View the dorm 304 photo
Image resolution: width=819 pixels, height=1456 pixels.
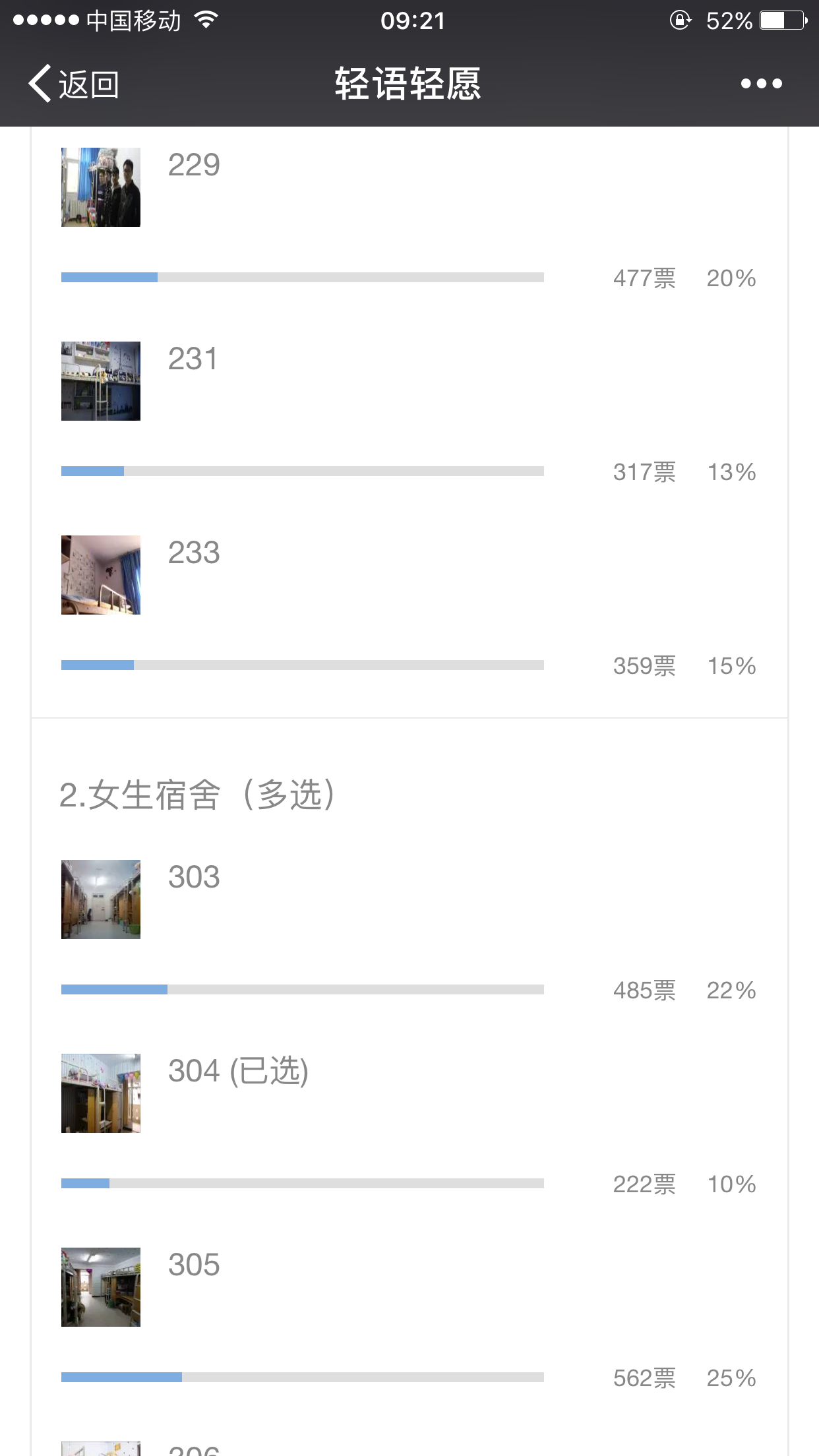click(x=101, y=1093)
